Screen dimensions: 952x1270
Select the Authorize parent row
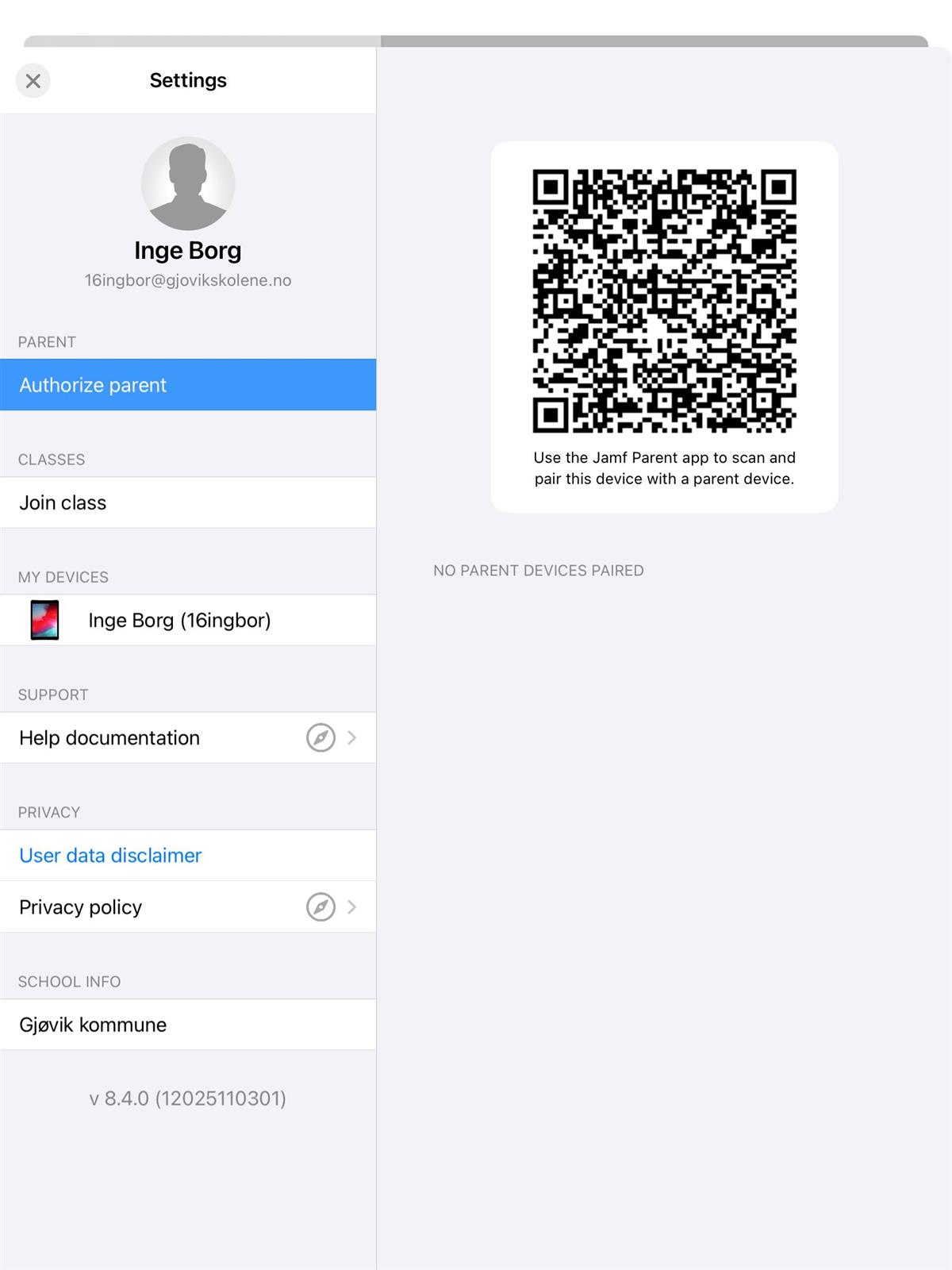pos(188,385)
